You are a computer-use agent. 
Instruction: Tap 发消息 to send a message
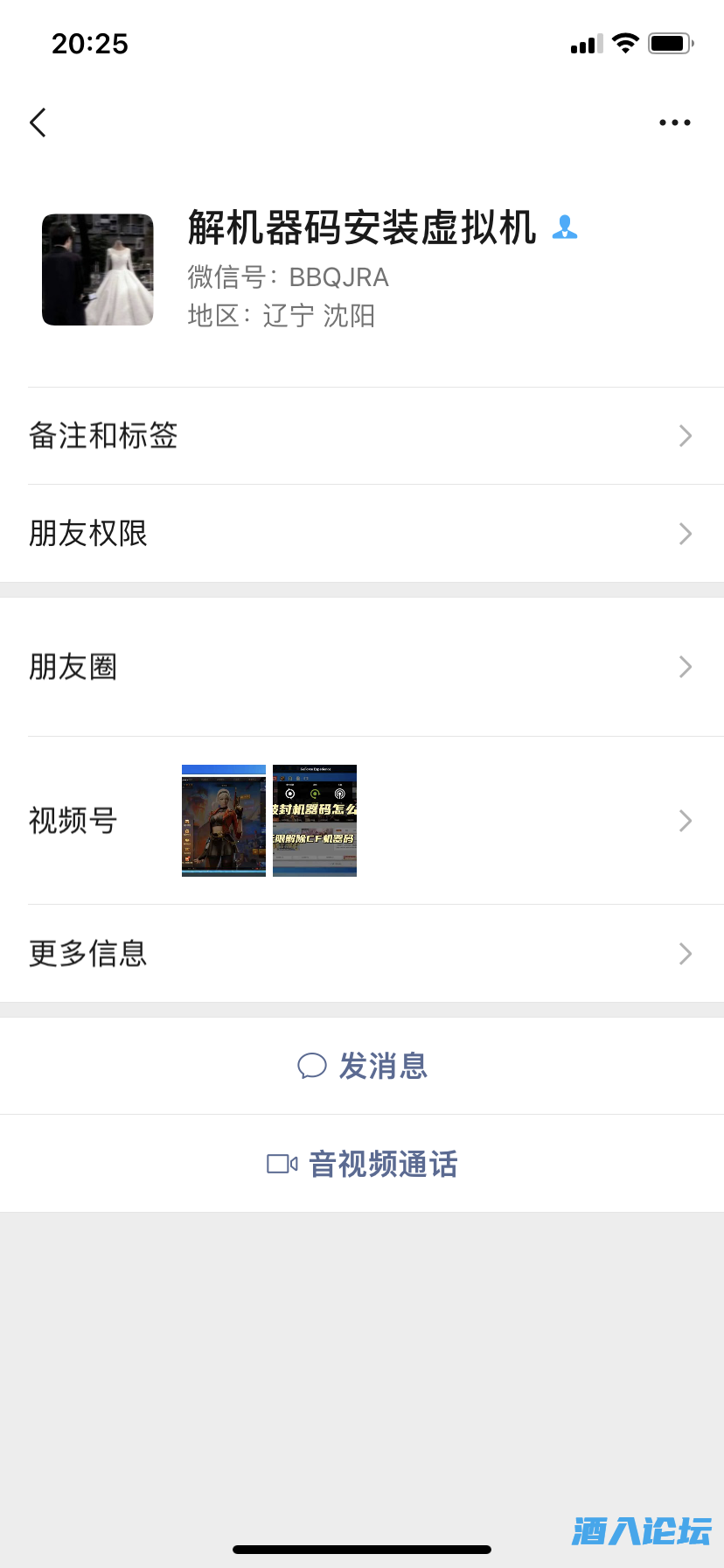coord(362,1066)
